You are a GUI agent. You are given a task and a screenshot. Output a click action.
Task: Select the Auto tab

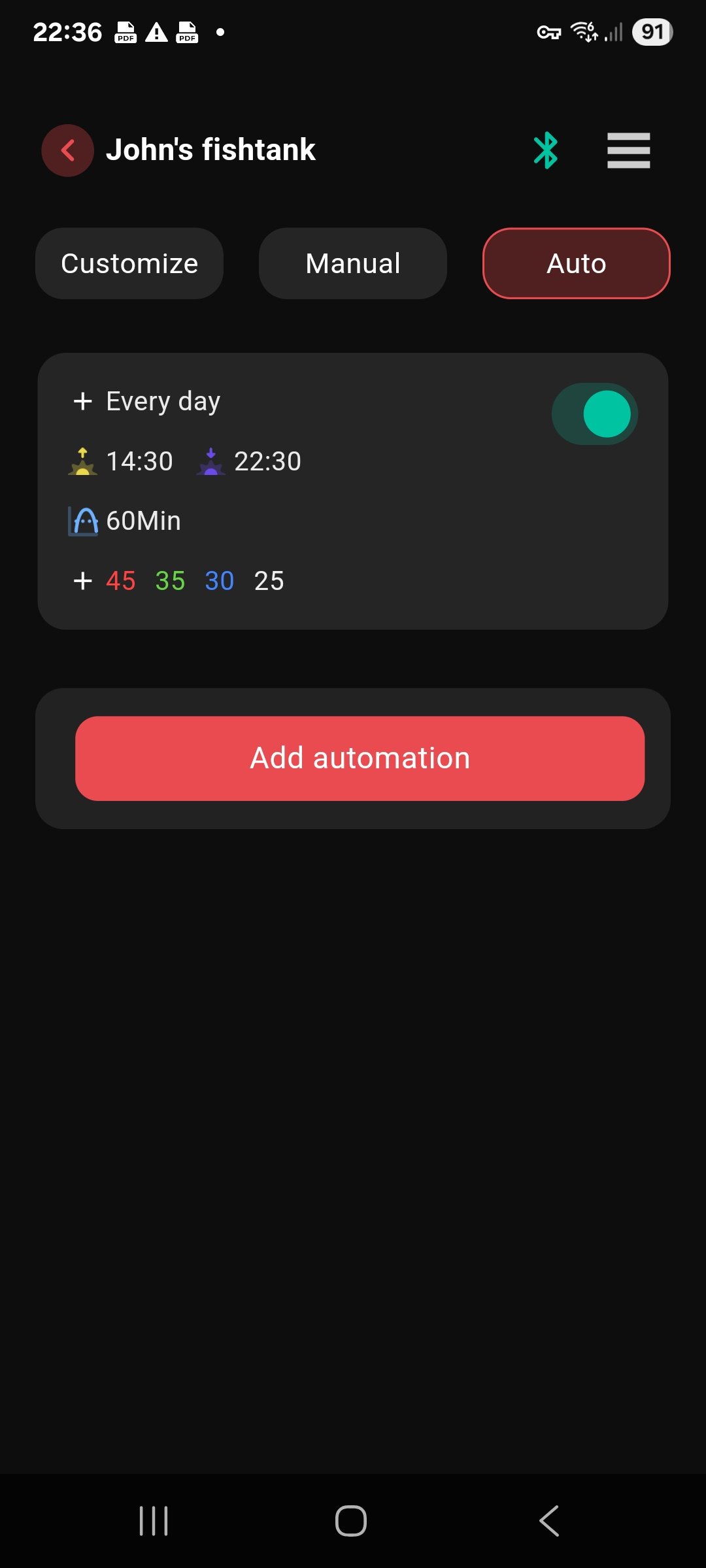[x=576, y=263]
